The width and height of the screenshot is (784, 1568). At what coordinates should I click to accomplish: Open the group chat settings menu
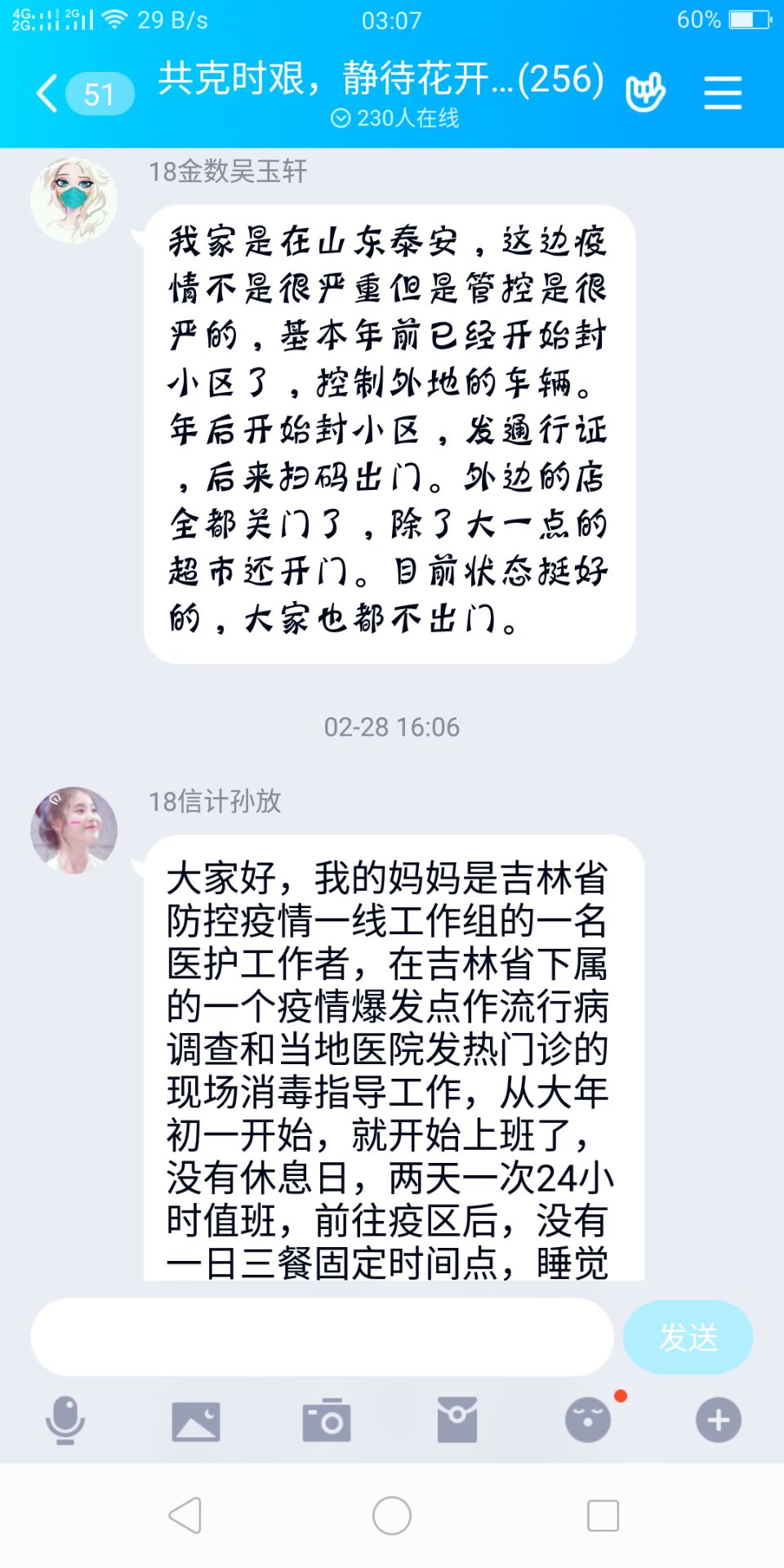pos(723,93)
